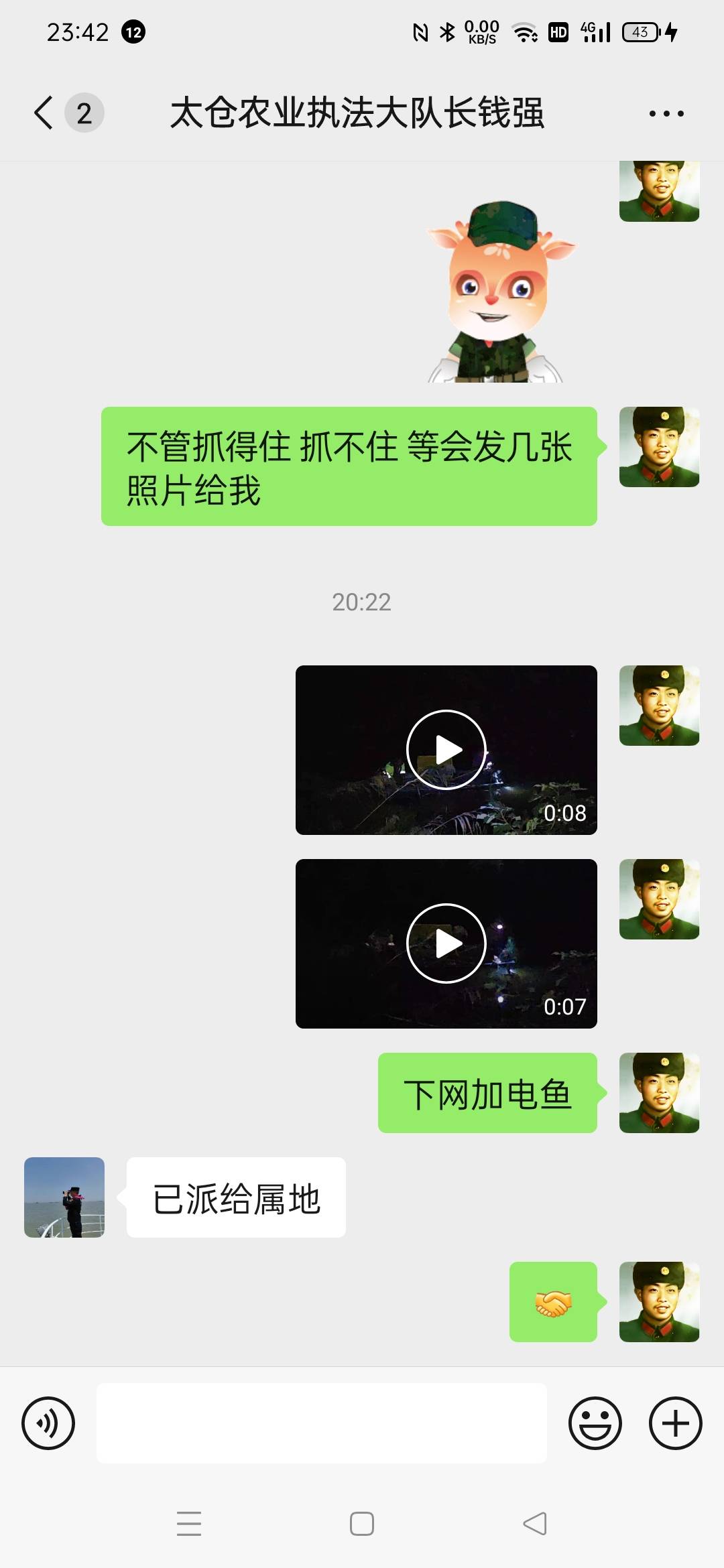Open the recent apps view
The image size is (724, 1568).
point(189,1524)
